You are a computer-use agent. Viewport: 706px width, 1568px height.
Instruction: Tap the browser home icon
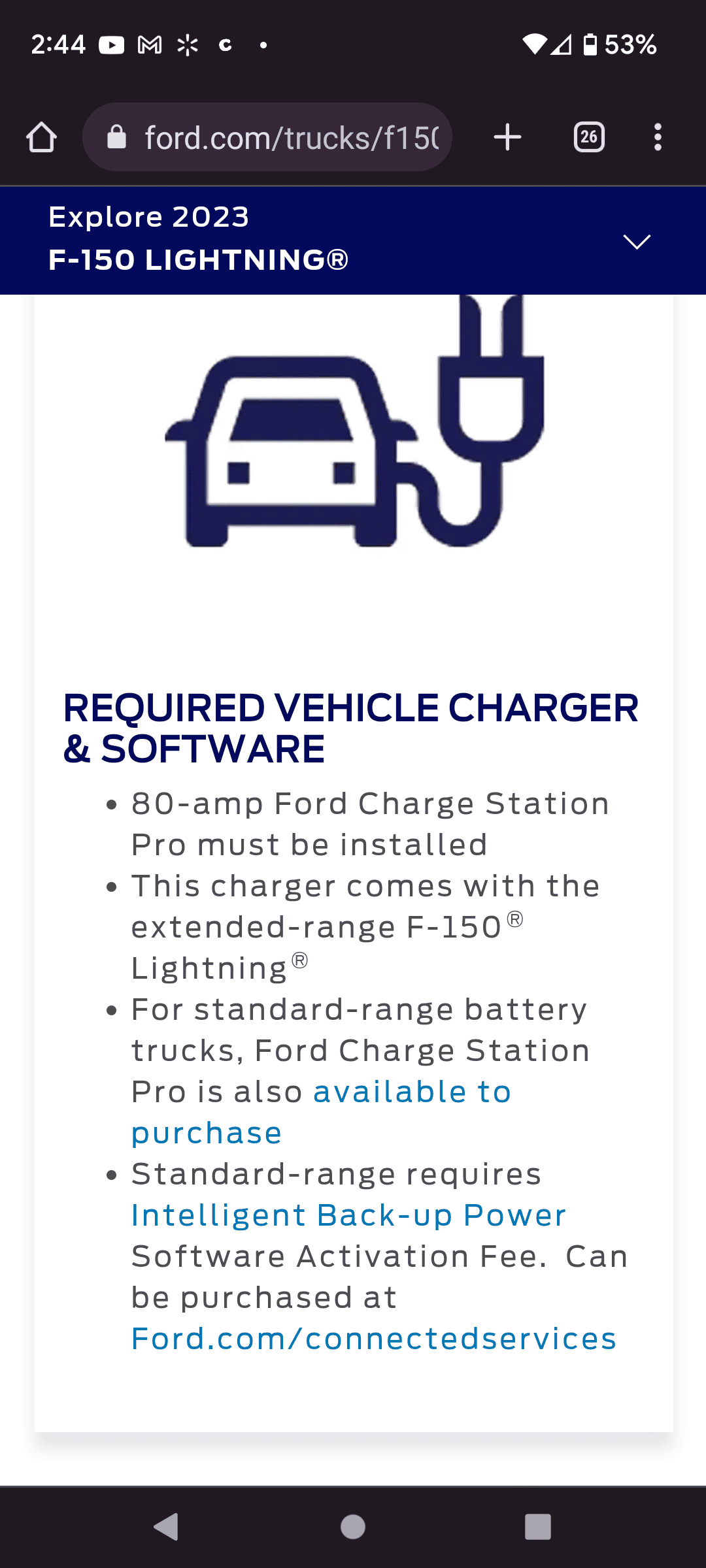pyautogui.click(x=42, y=137)
